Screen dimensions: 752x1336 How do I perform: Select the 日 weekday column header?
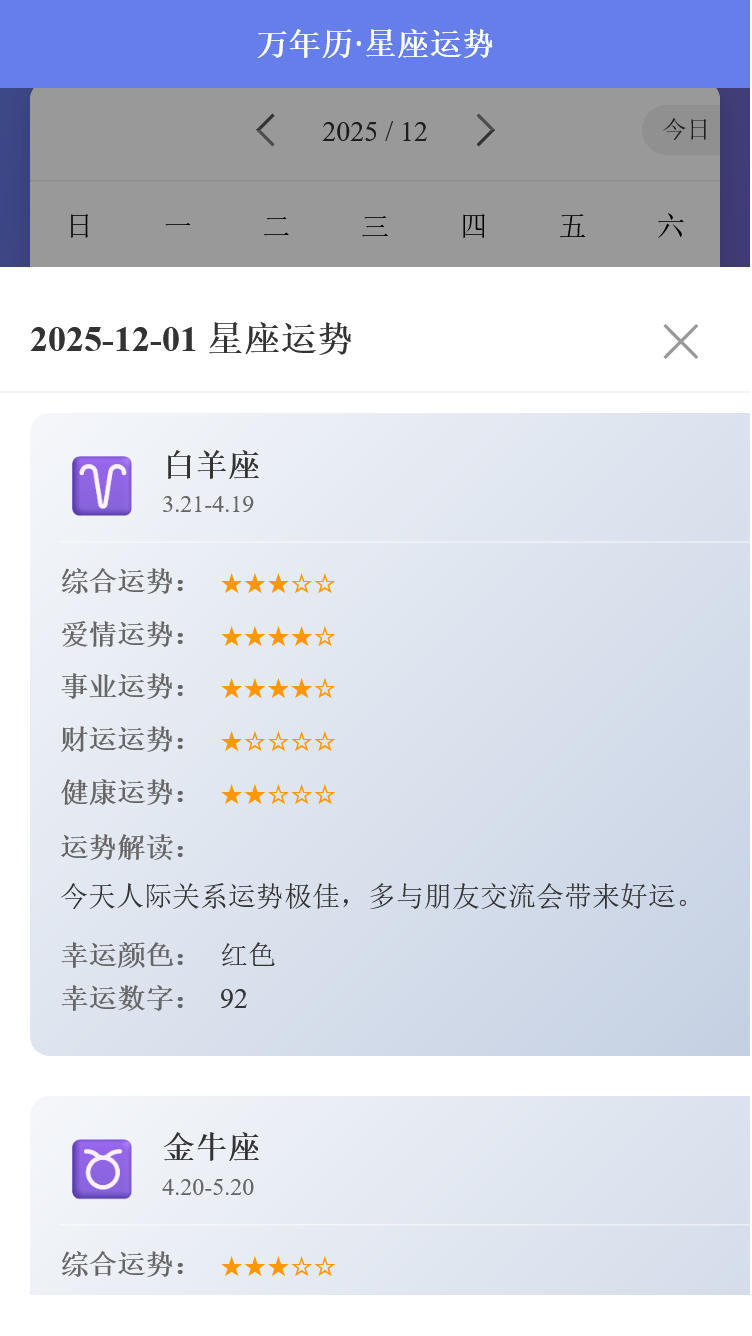click(x=80, y=226)
